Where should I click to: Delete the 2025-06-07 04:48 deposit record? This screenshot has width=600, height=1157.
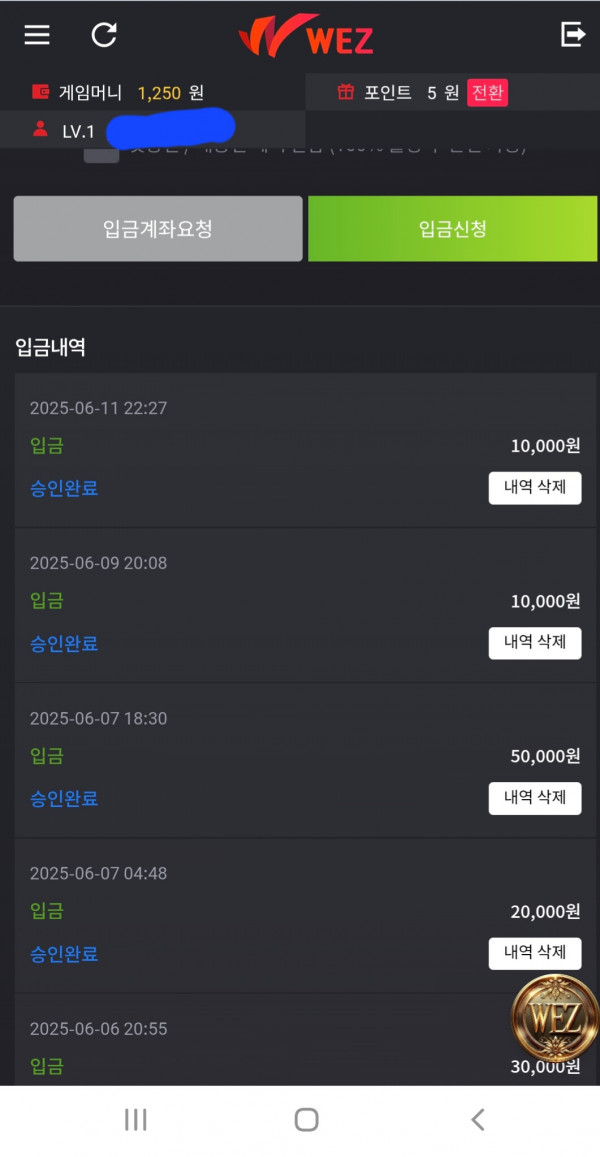click(535, 953)
